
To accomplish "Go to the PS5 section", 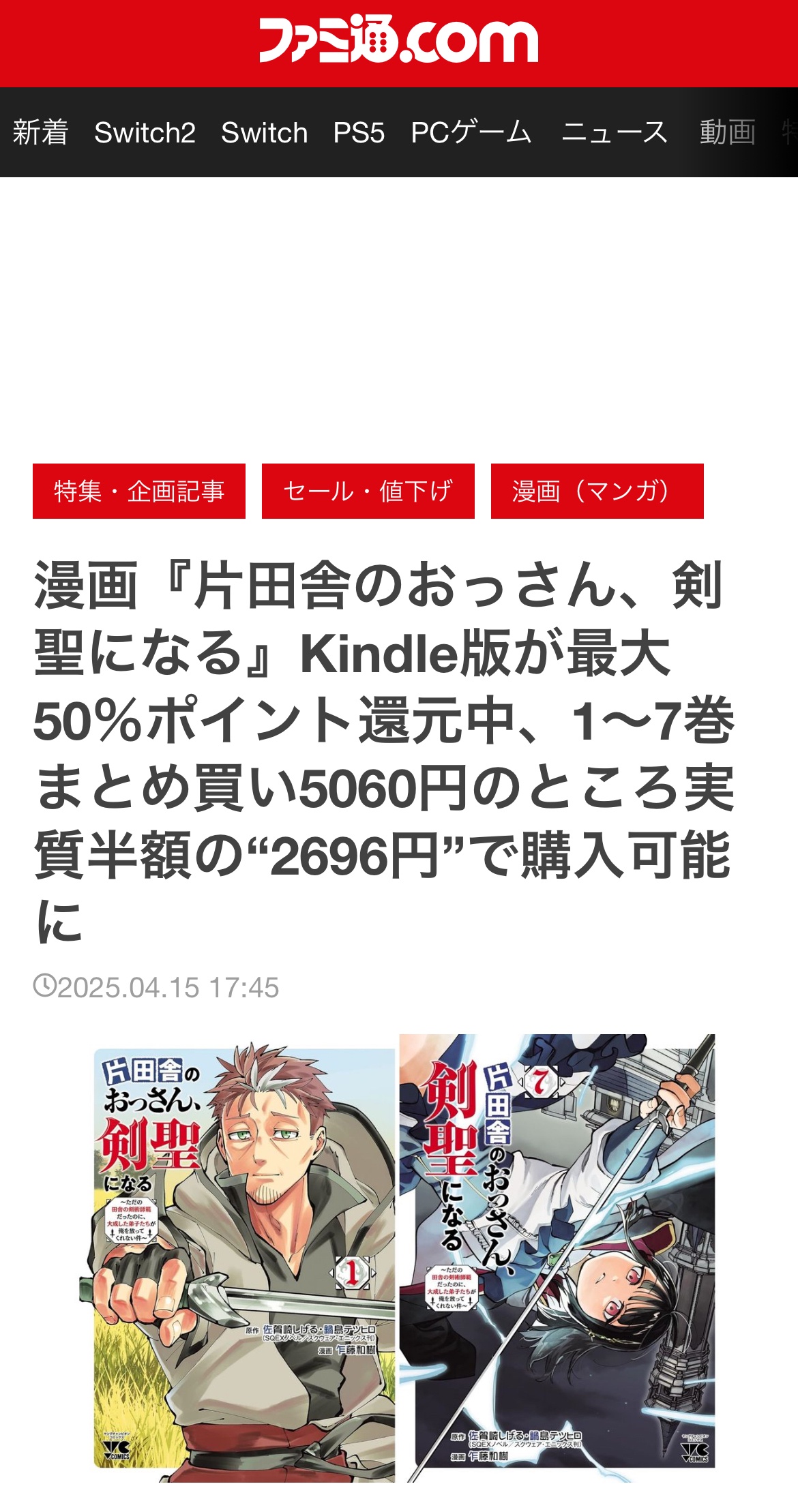I will pos(359,132).
